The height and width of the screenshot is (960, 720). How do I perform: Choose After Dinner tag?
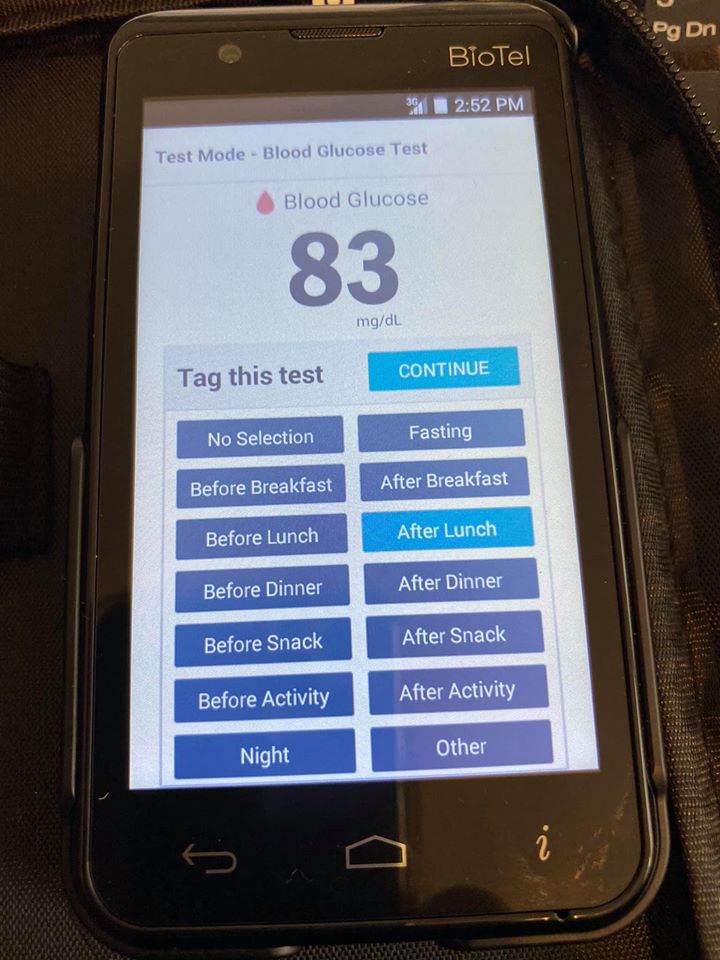pyautogui.click(x=450, y=582)
